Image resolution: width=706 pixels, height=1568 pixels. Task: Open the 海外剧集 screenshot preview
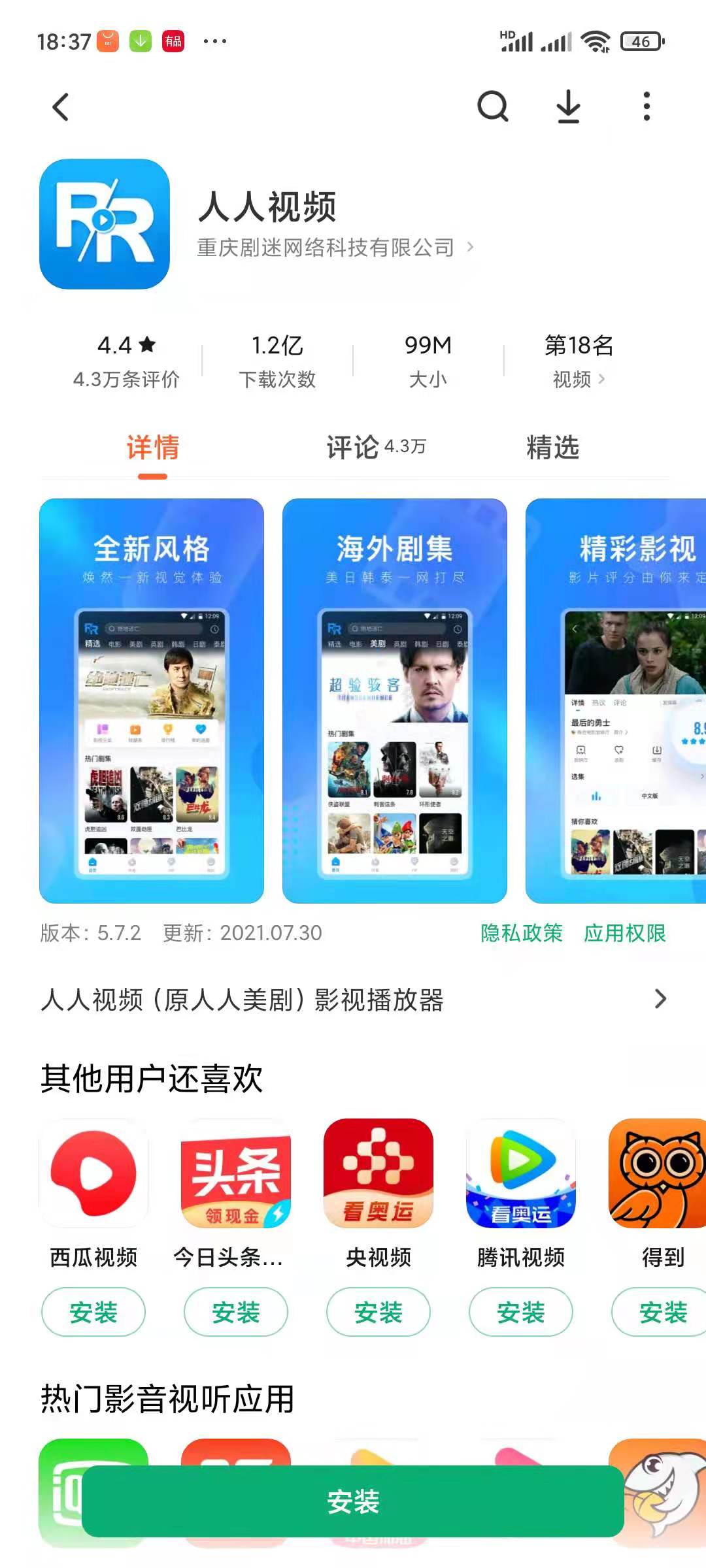click(395, 700)
